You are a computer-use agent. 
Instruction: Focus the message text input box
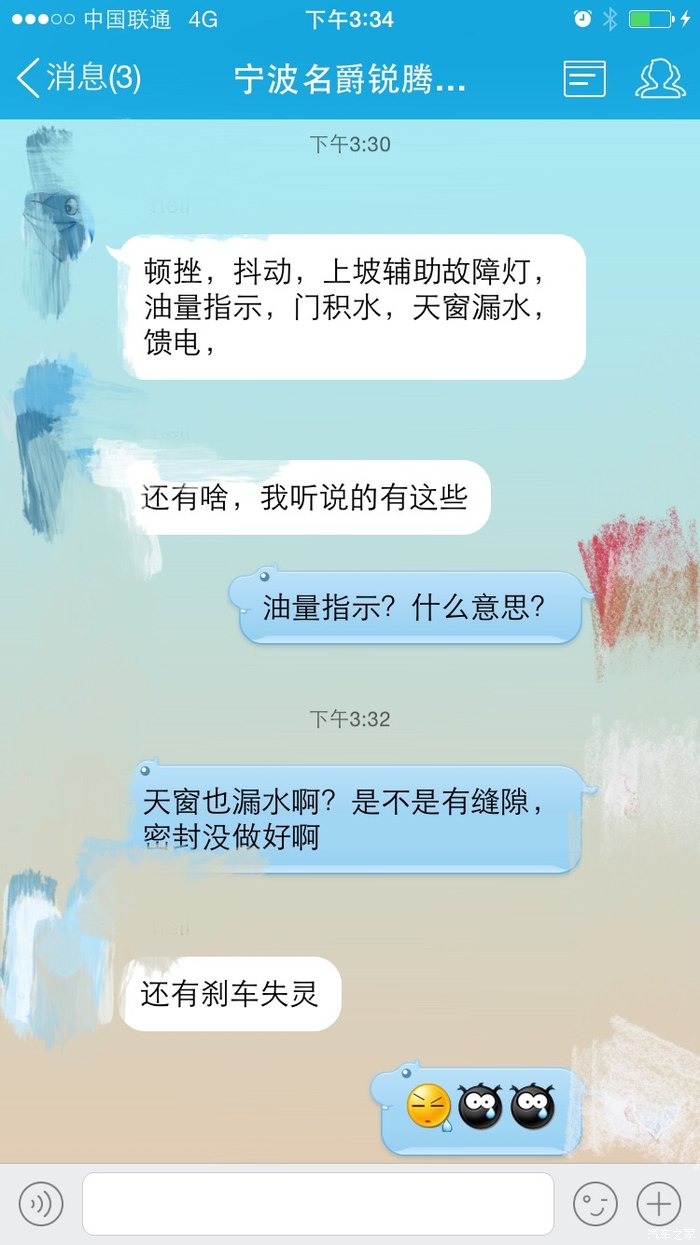click(x=318, y=1204)
